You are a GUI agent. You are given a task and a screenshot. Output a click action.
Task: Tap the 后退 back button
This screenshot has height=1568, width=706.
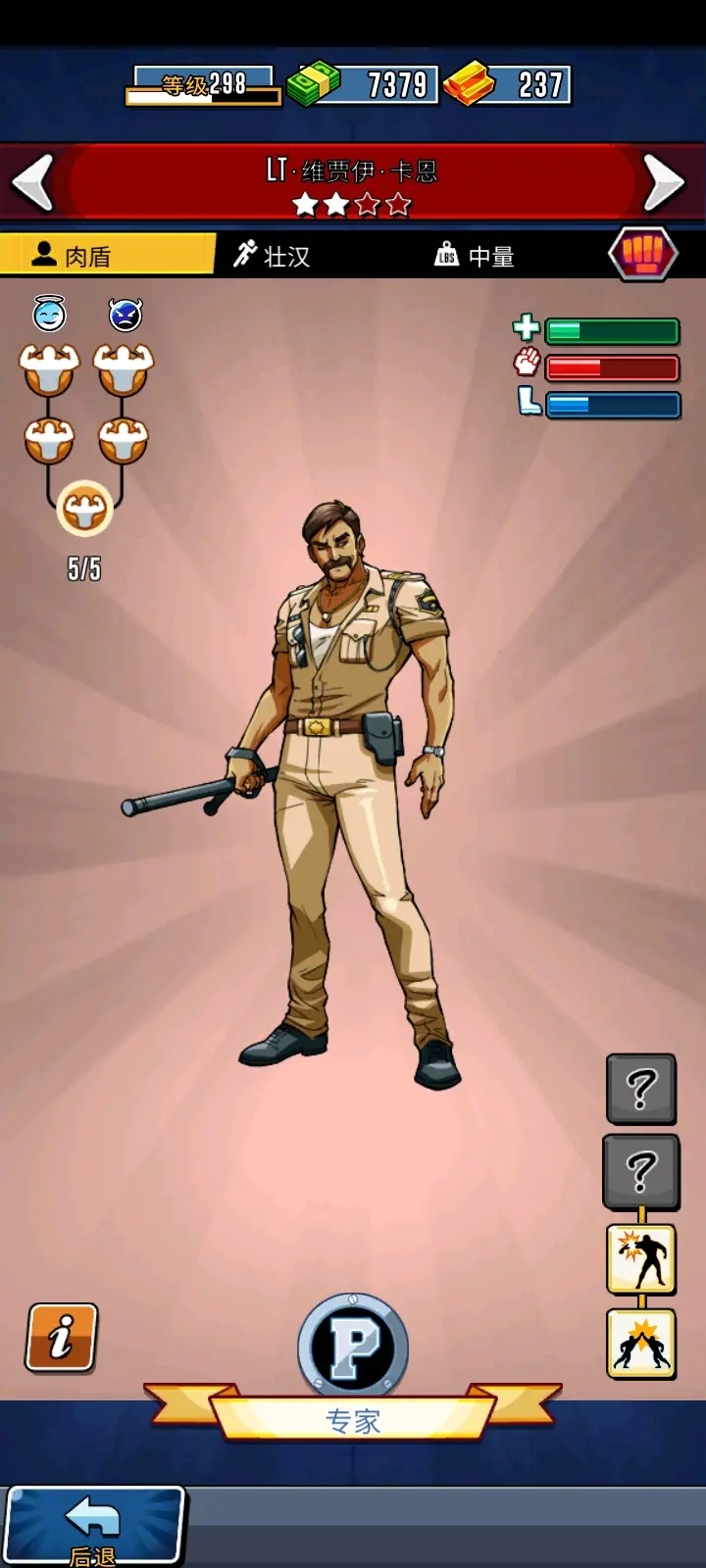point(94,1524)
